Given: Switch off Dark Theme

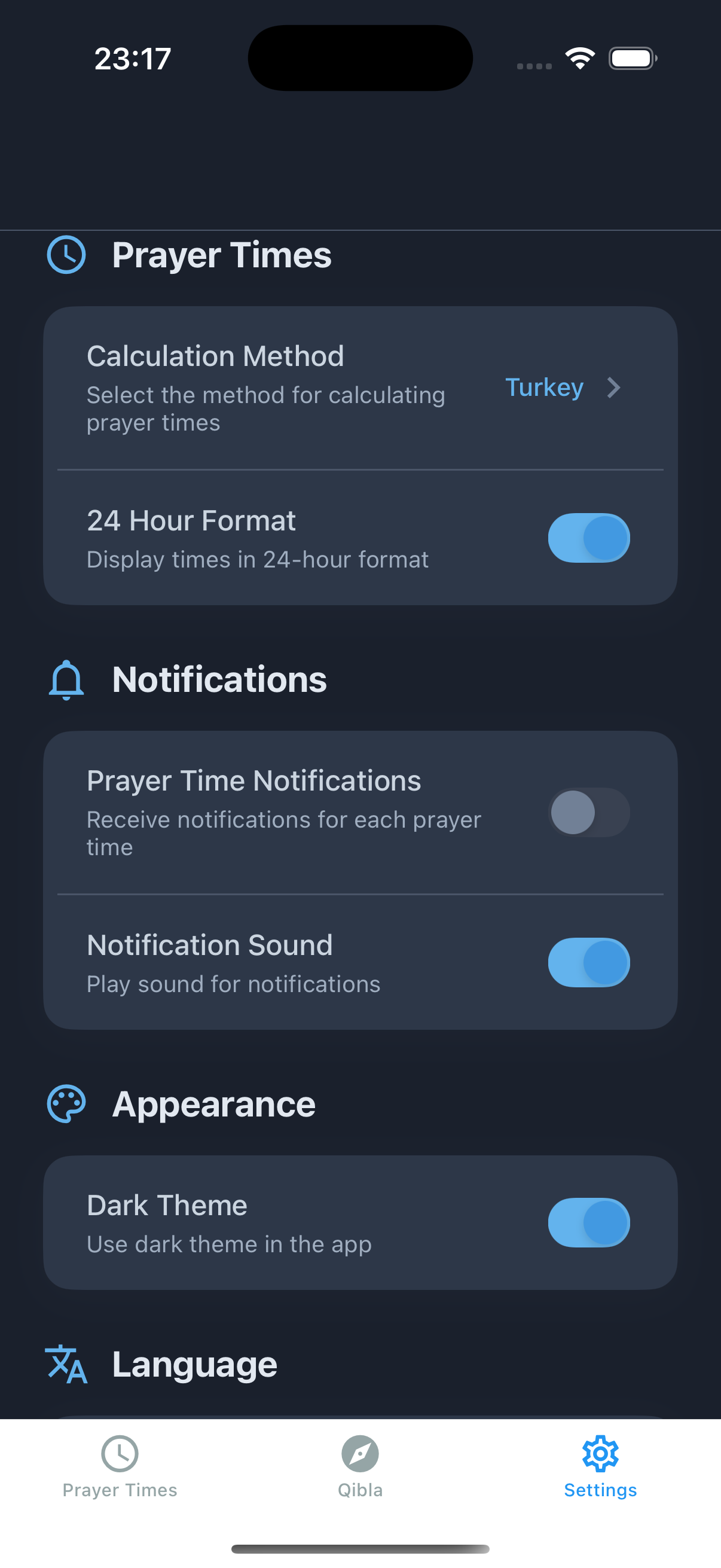Looking at the screenshot, I should [588, 1223].
